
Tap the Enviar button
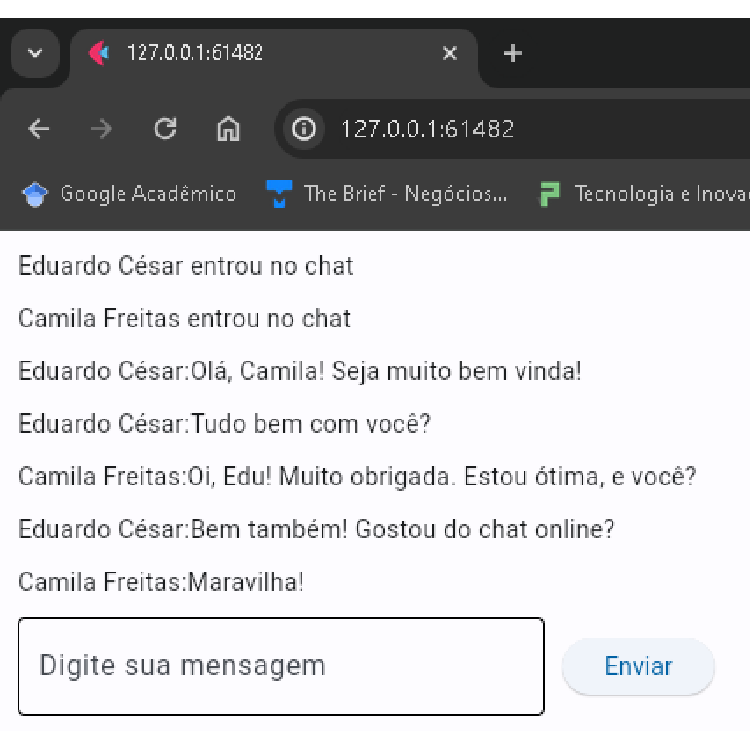coord(638,666)
